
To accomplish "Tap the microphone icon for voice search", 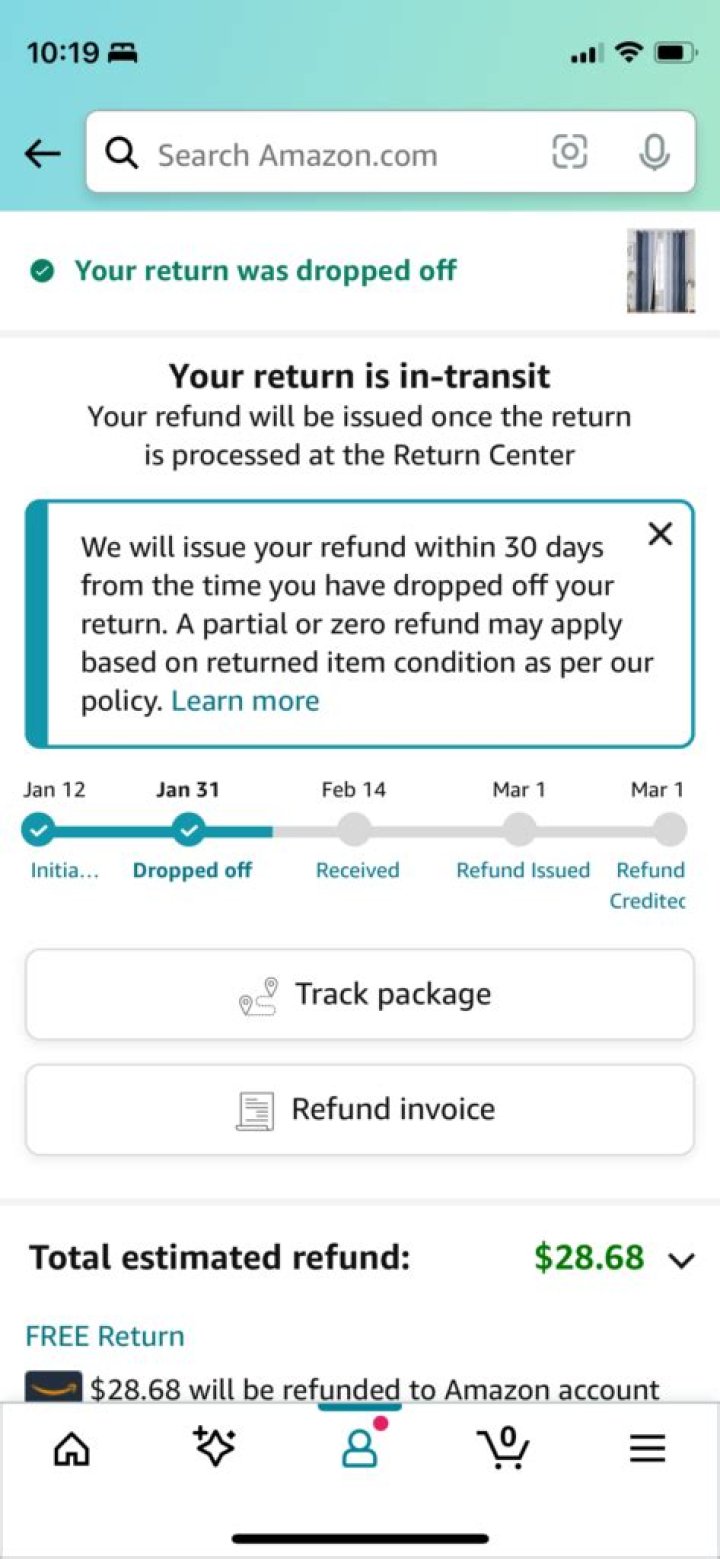I will (x=654, y=153).
